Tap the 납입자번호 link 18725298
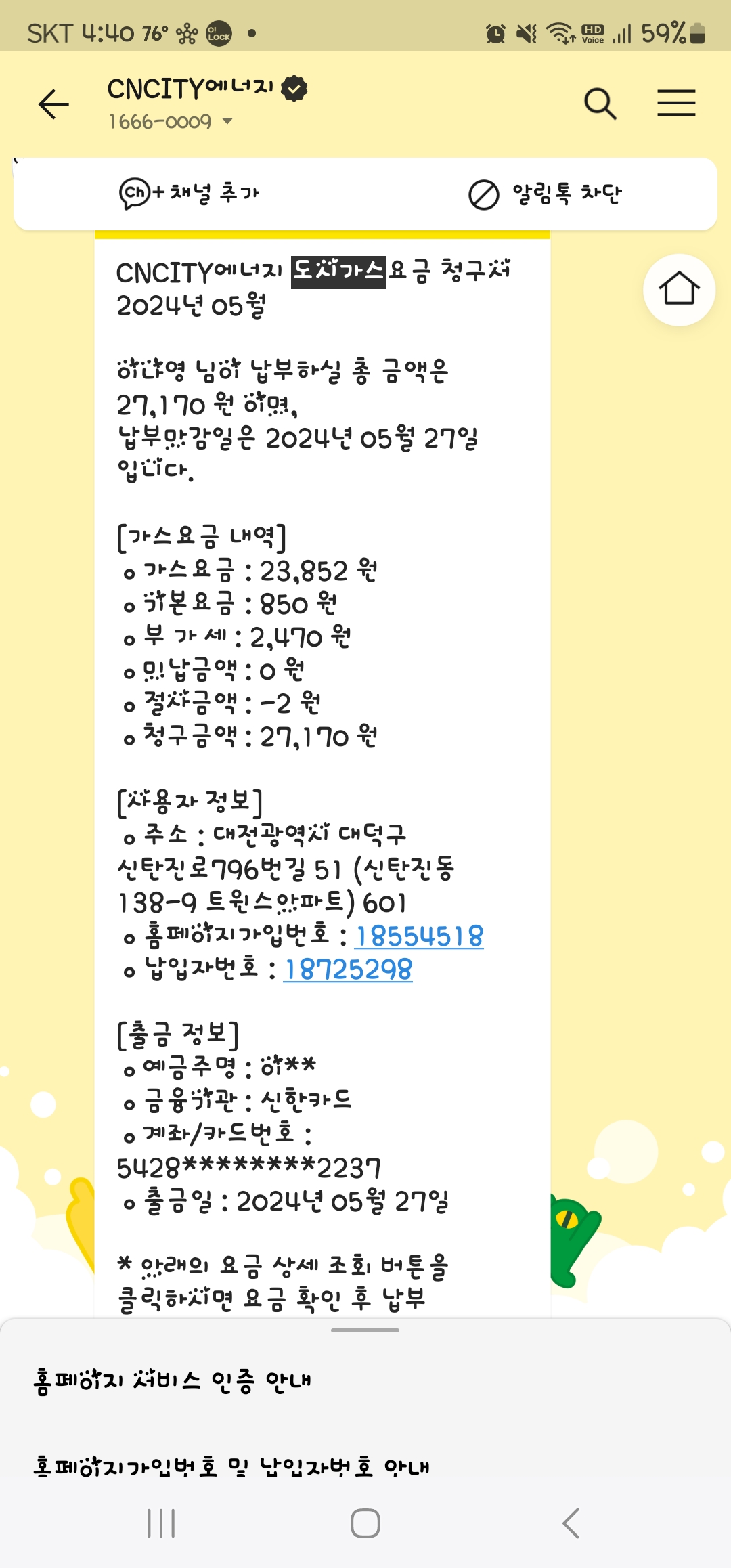 pyautogui.click(x=348, y=970)
